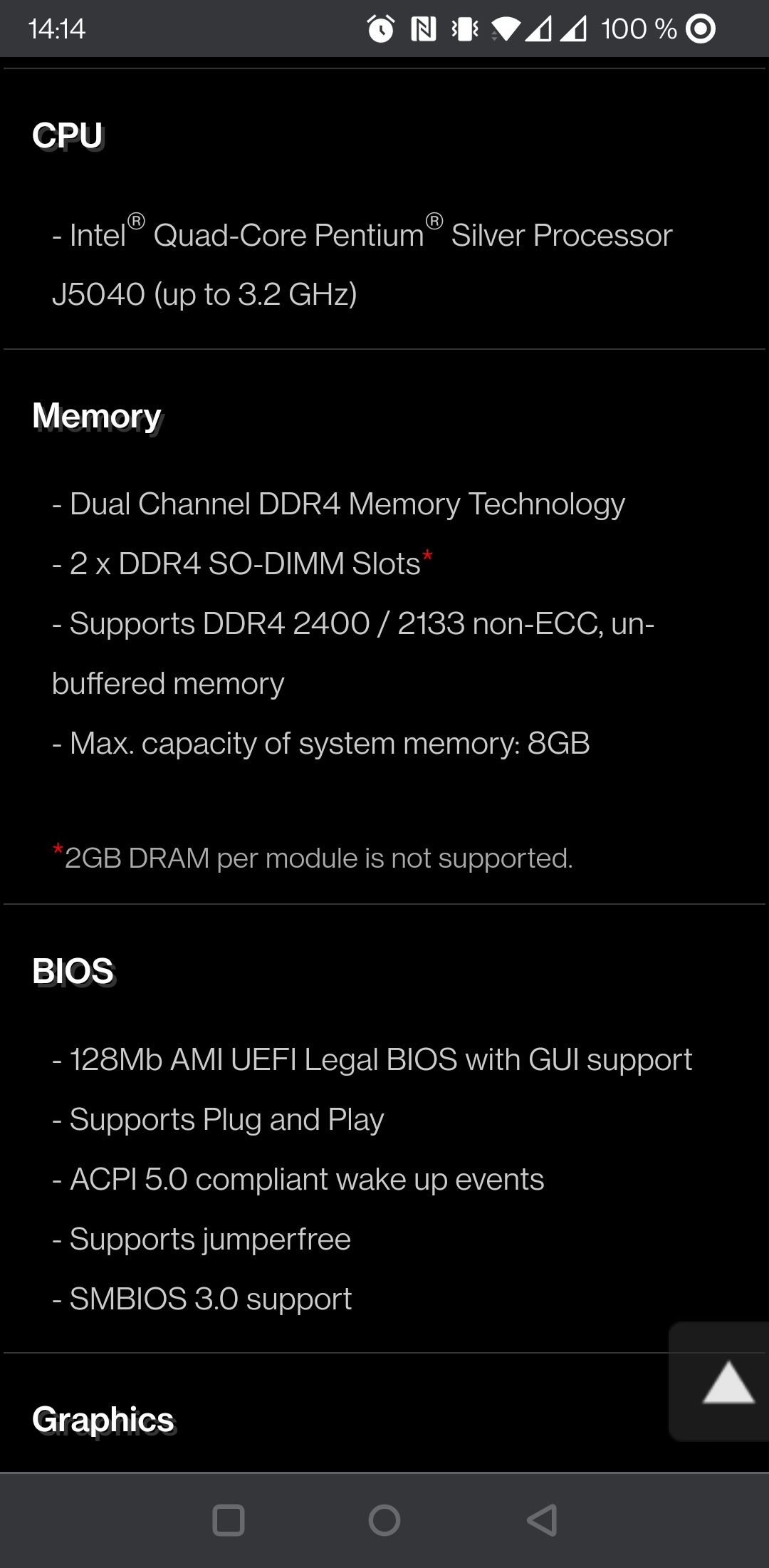Open recent apps from the navigation bar
The height and width of the screenshot is (1568, 769).
point(229,1520)
